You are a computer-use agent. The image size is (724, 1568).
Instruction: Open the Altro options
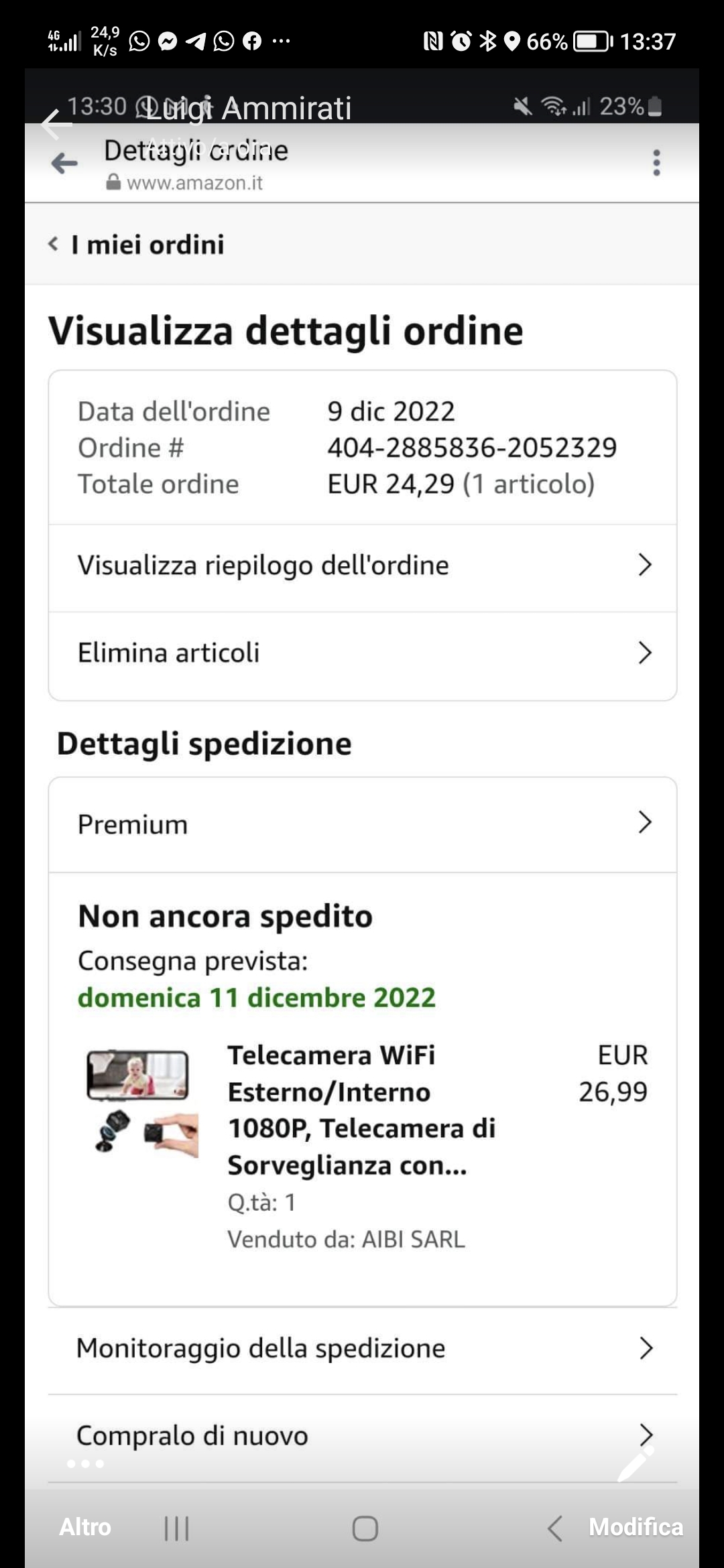point(85,1527)
